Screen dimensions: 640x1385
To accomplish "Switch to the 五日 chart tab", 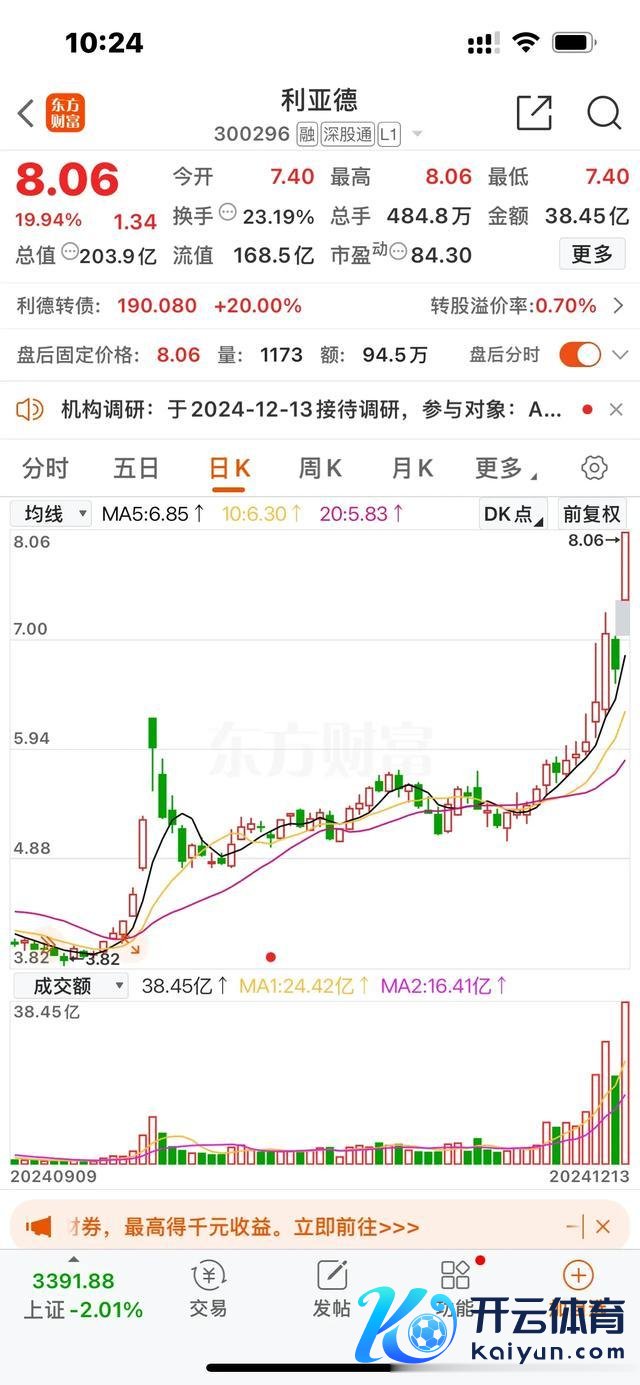I will [136, 468].
